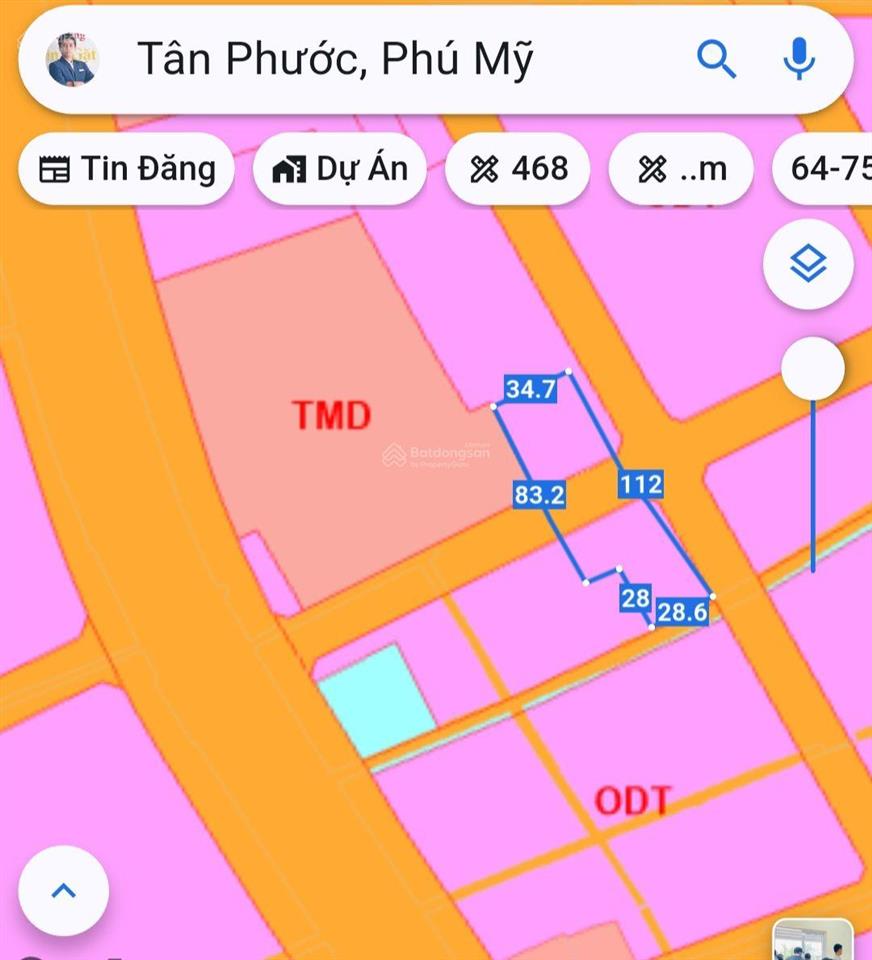Screen dimensions: 872x960
Task: Tap the search magnifier icon
Action: click(718, 60)
